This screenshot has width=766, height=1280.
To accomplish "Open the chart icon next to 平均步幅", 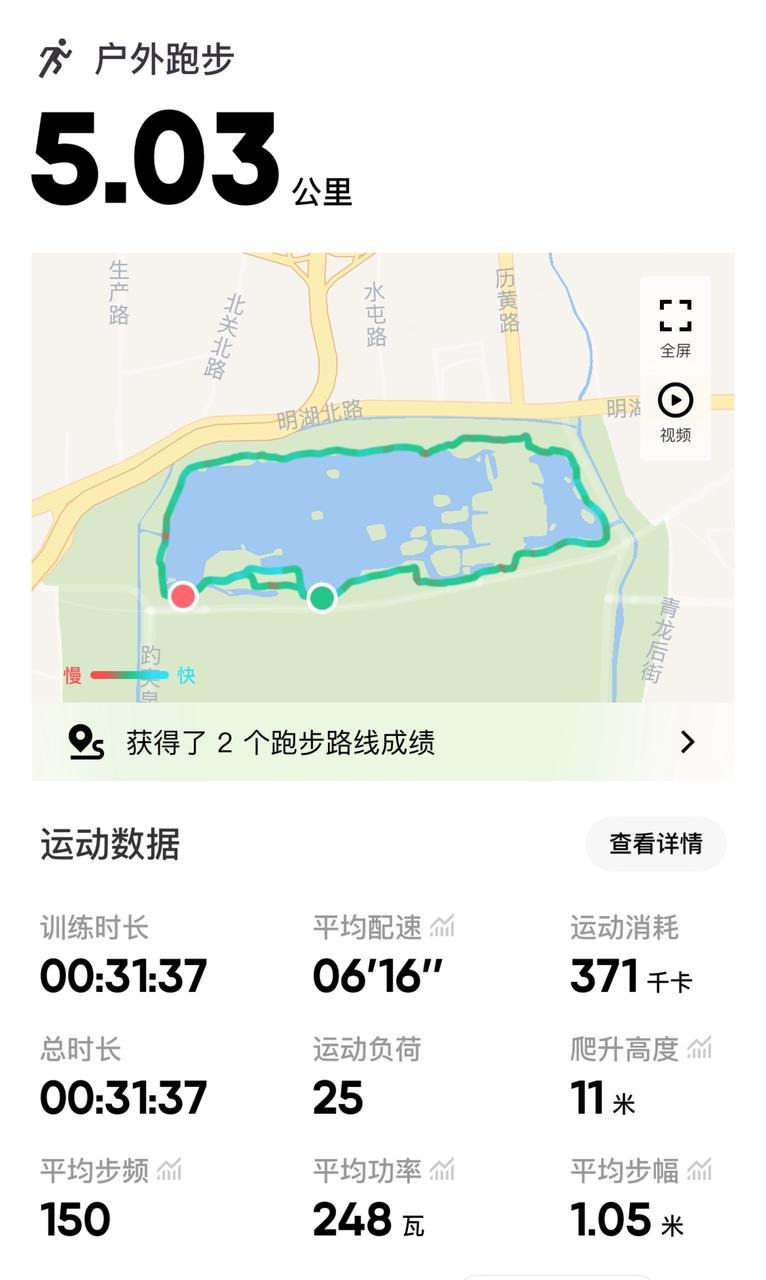I will [x=699, y=1169].
